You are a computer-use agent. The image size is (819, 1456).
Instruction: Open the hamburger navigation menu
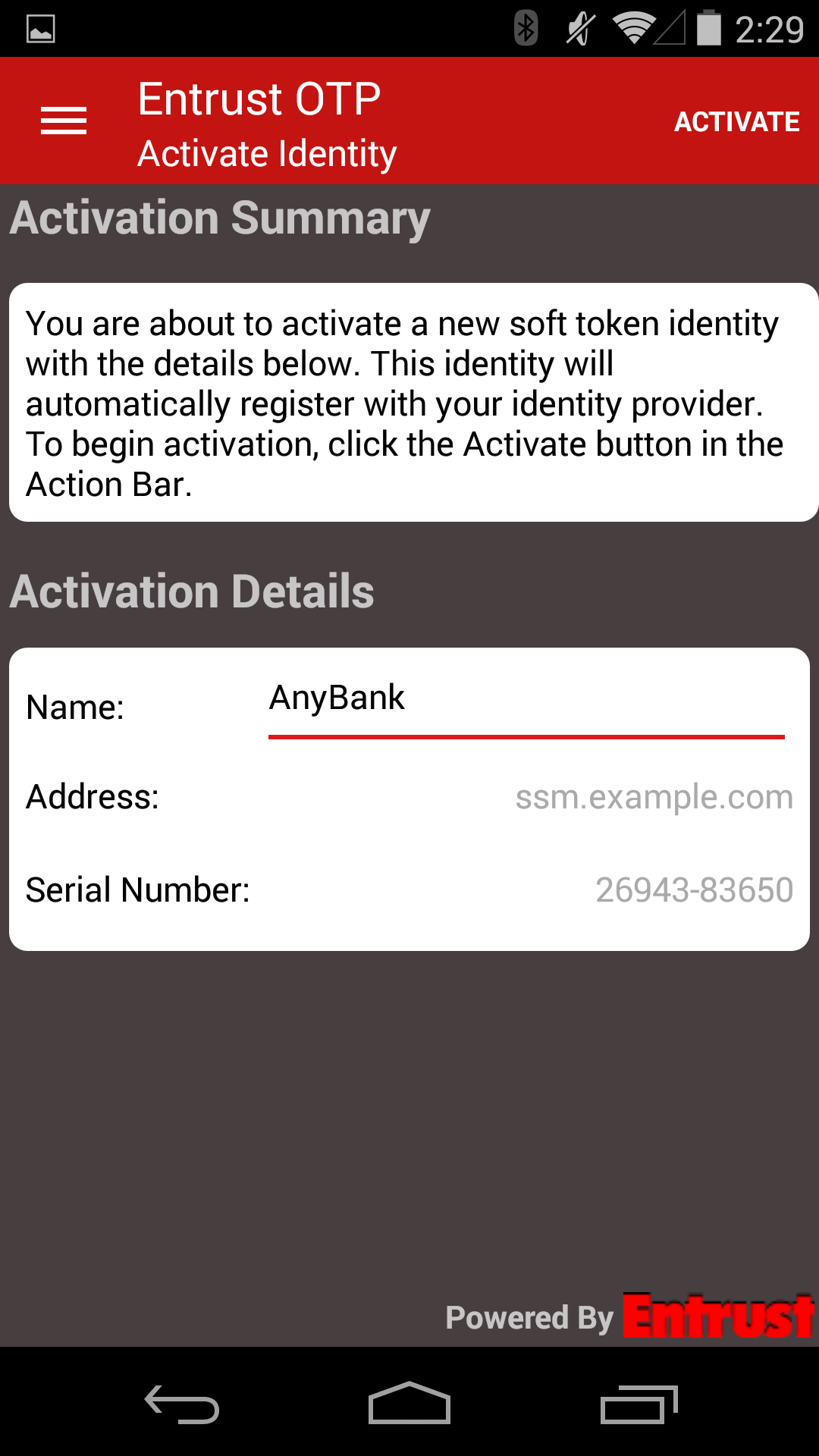pyautogui.click(x=64, y=121)
